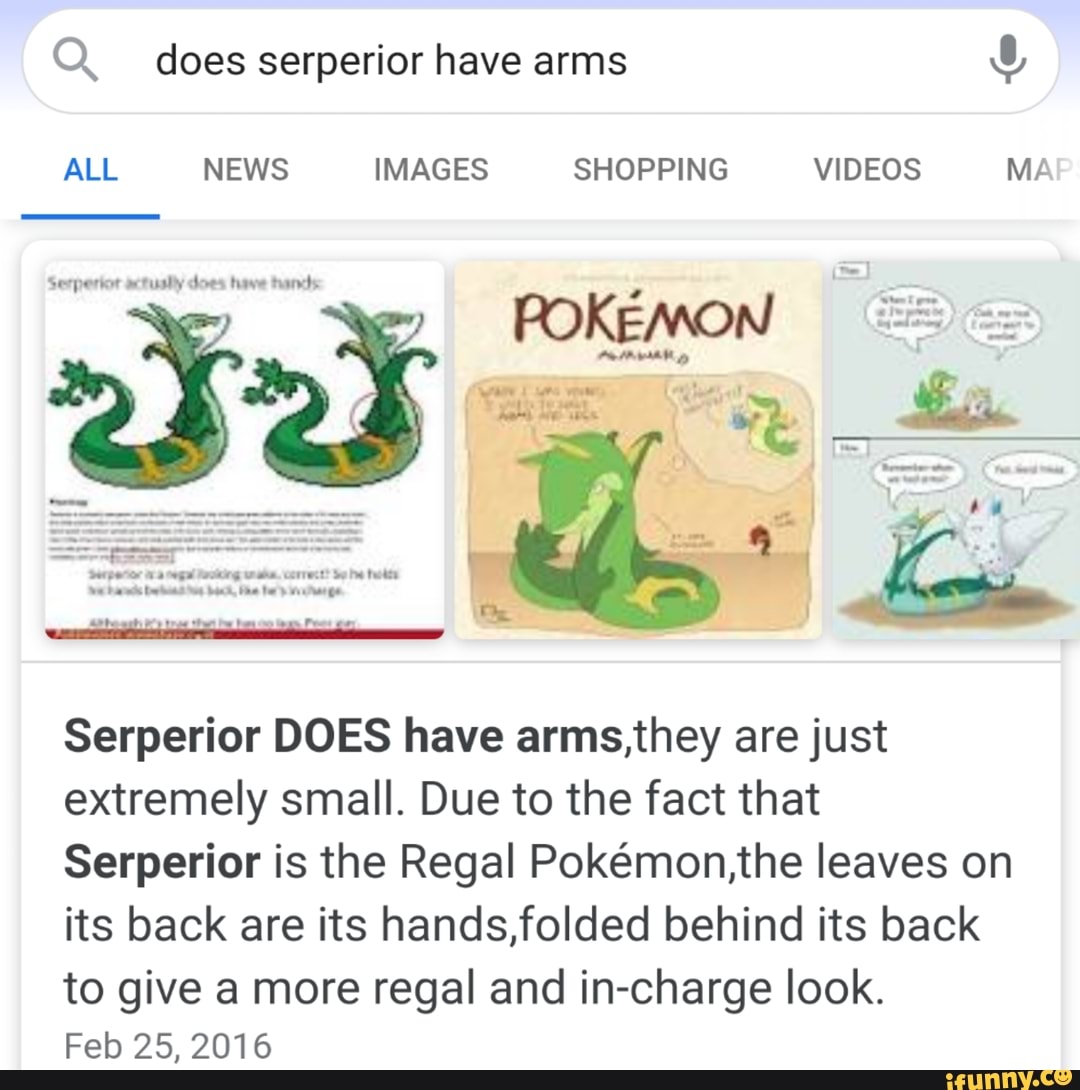Select the ALL results tab
This screenshot has height=1090, width=1080.
click(x=90, y=170)
